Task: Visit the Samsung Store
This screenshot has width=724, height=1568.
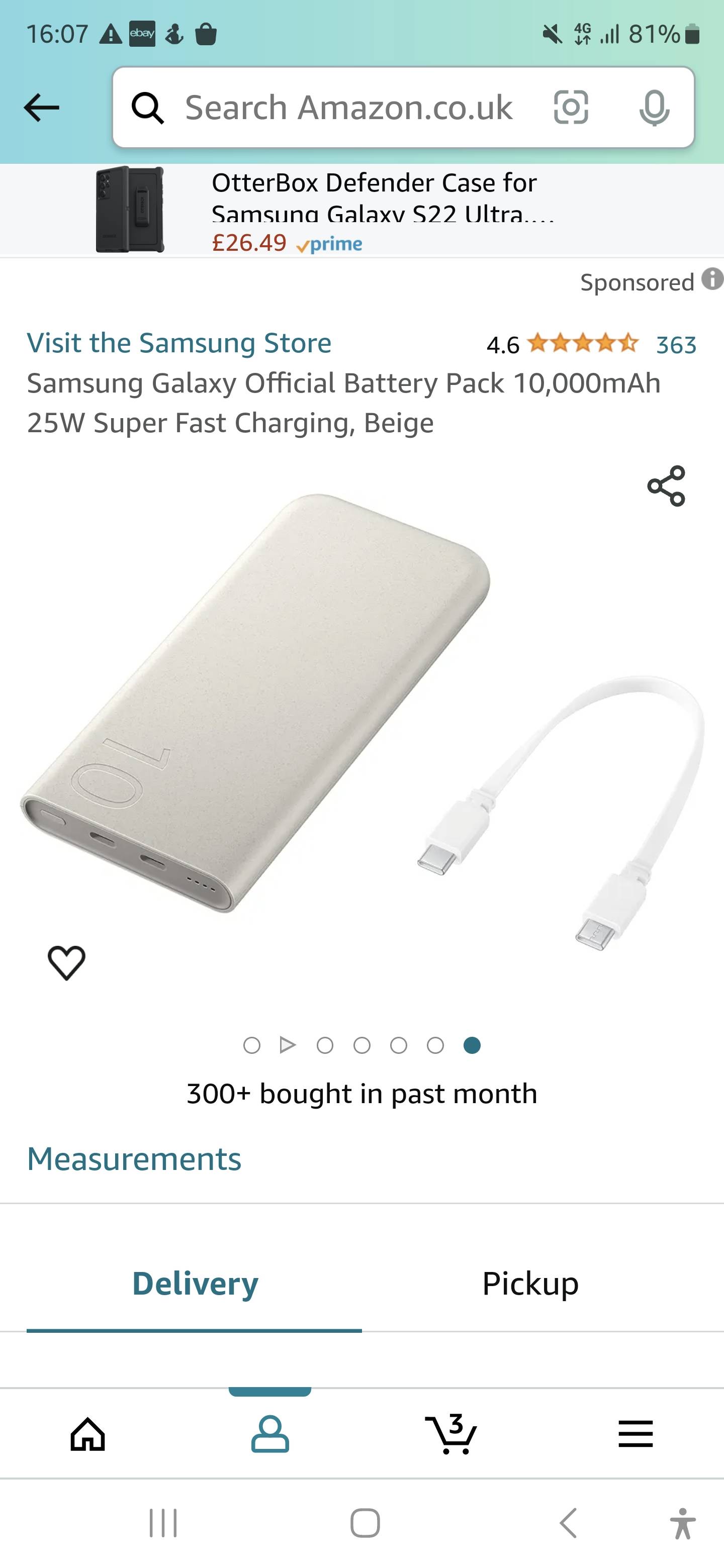Action: point(179,343)
